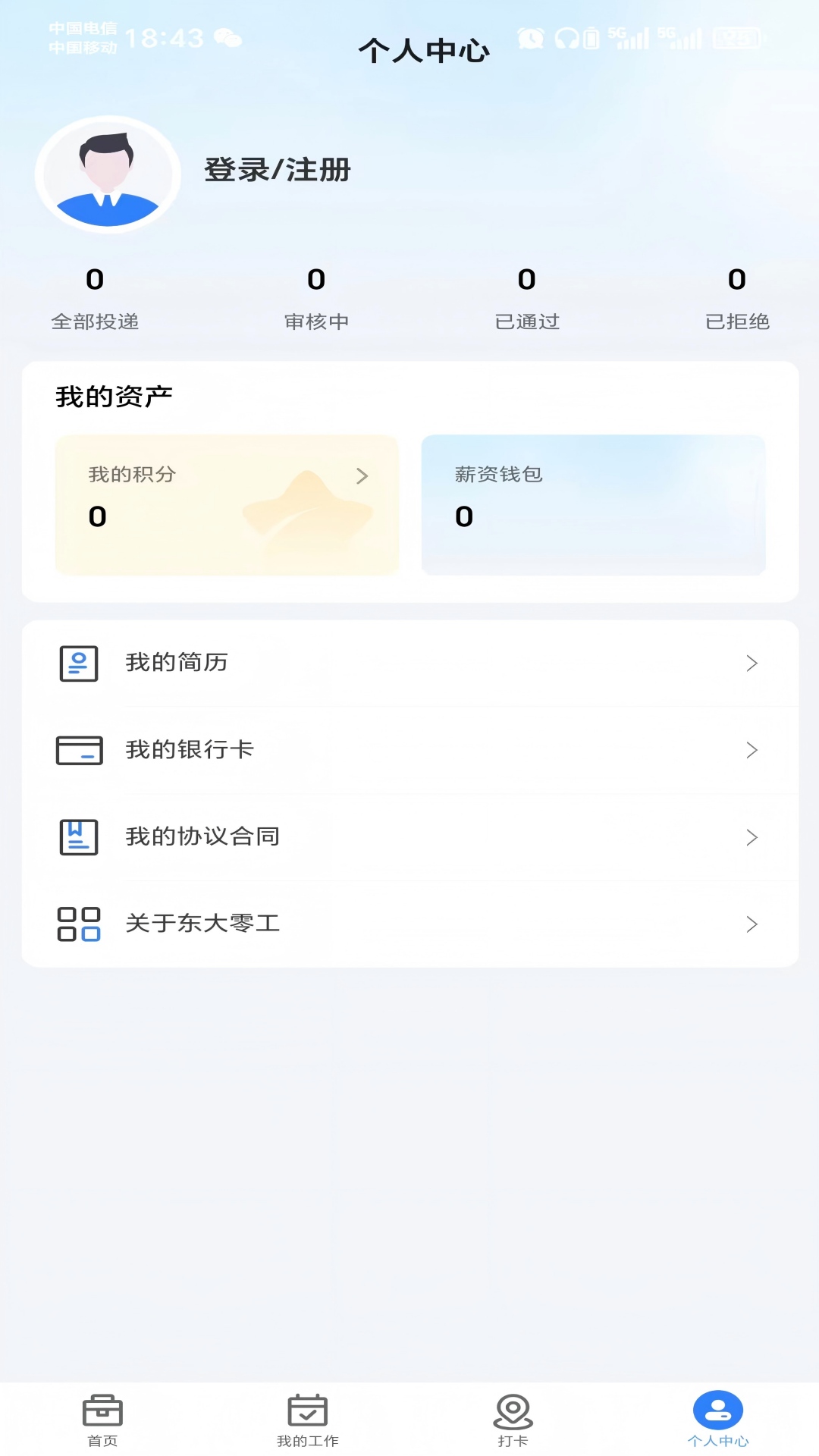Open 关于东大零工 using its chevron
The image size is (819, 1456).
click(x=752, y=924)
